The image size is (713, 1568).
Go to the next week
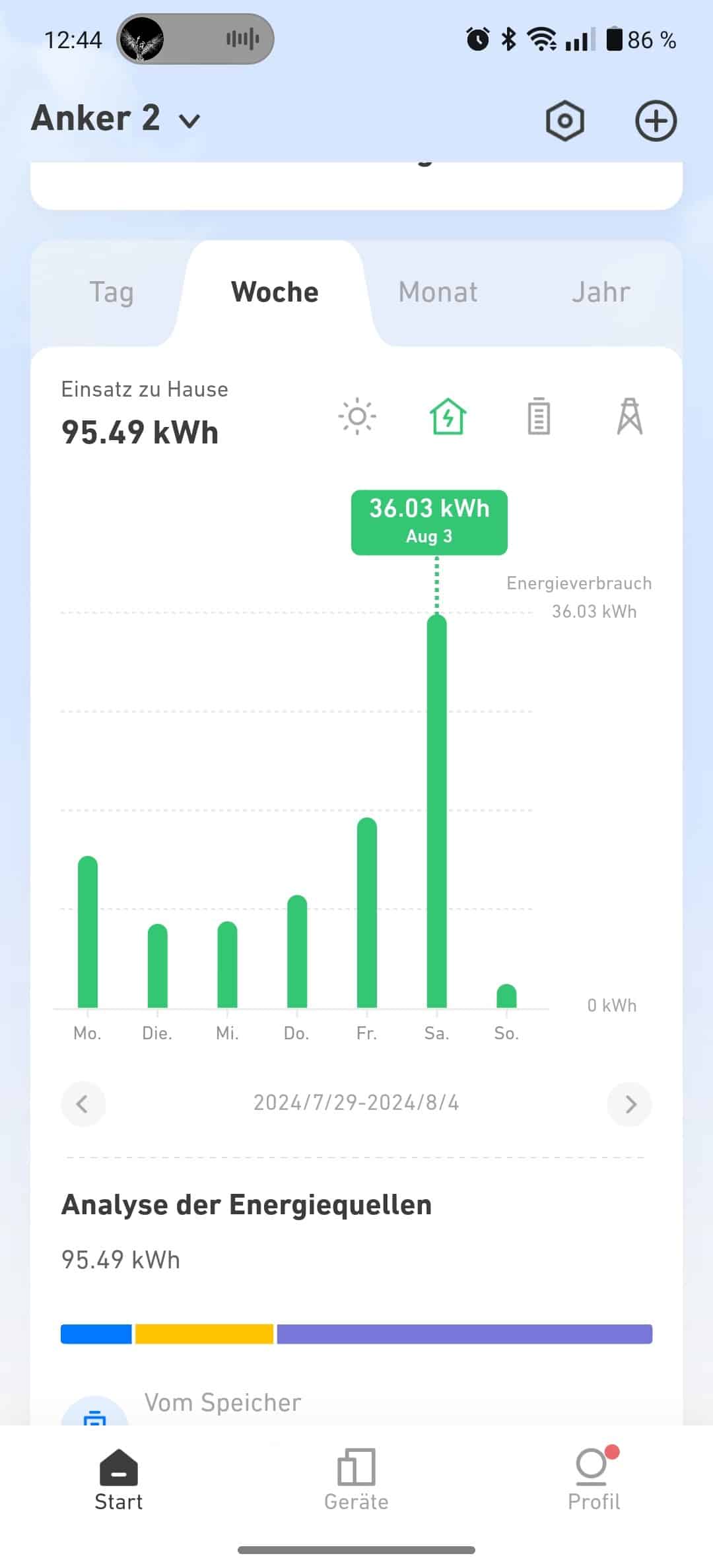click(630, 1103)
